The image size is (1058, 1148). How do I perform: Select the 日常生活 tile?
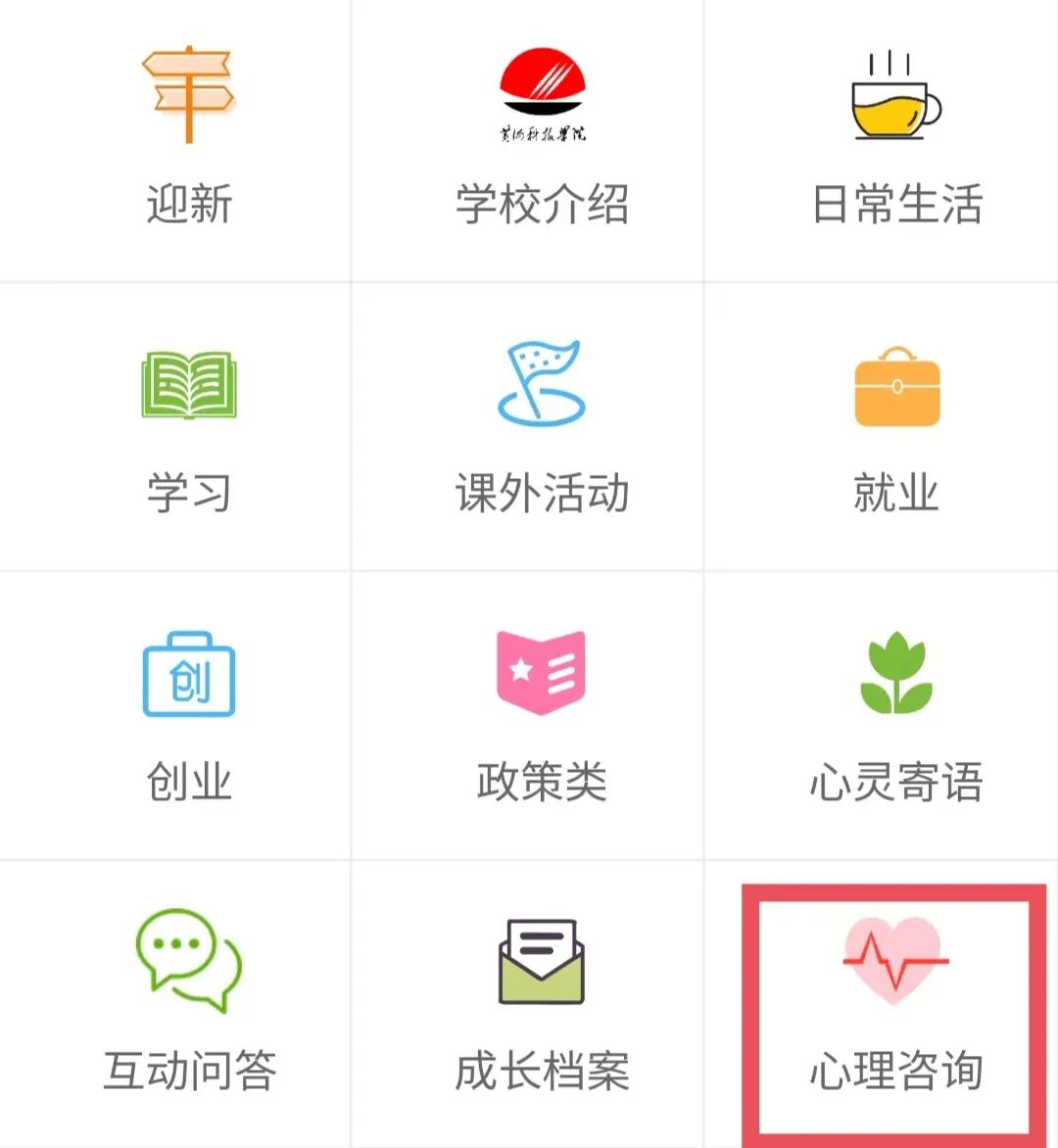click(x=895, y=137)
